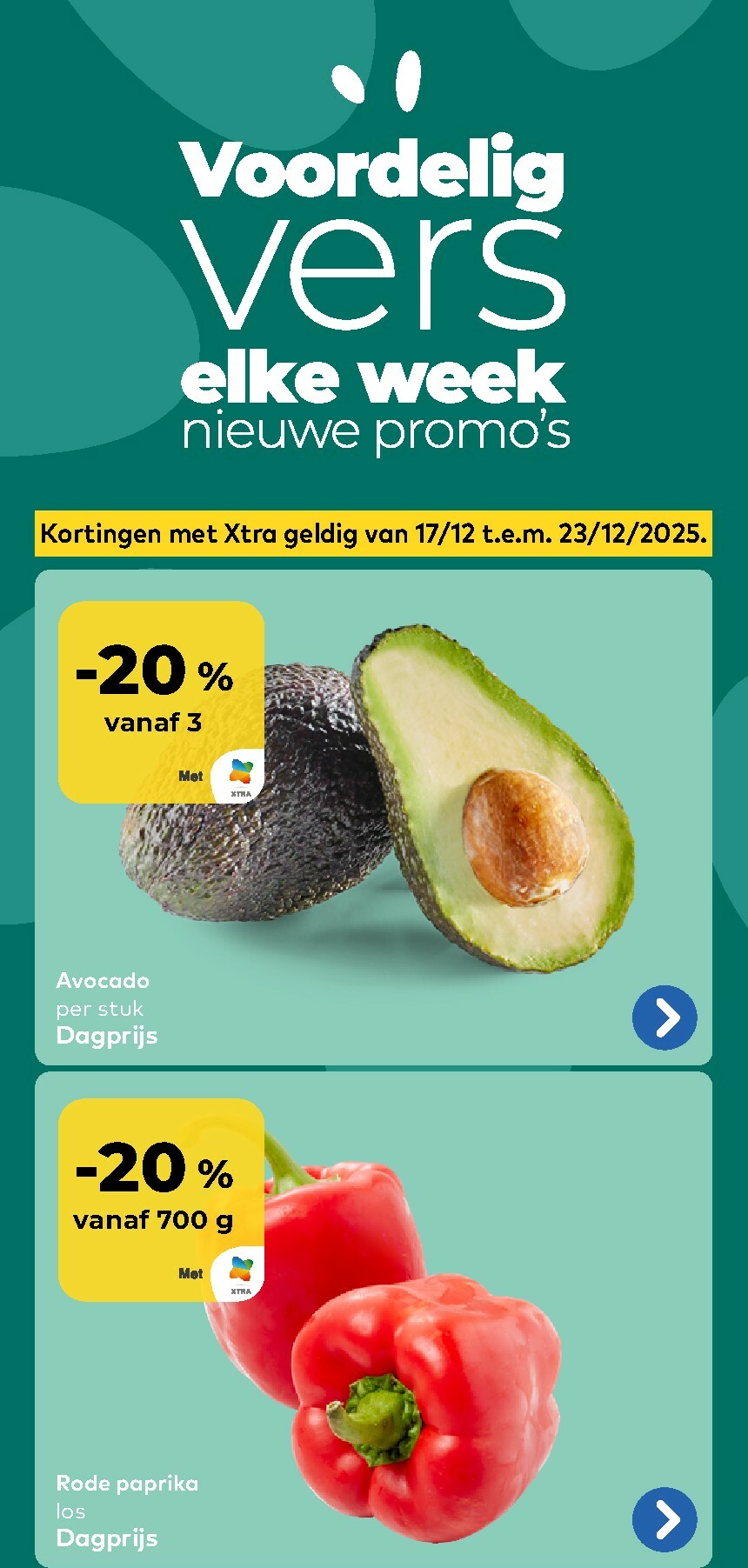Toggle the 'vanaf 3' condition on the avocado deal

pyautogui.click(x=153, y=722)
